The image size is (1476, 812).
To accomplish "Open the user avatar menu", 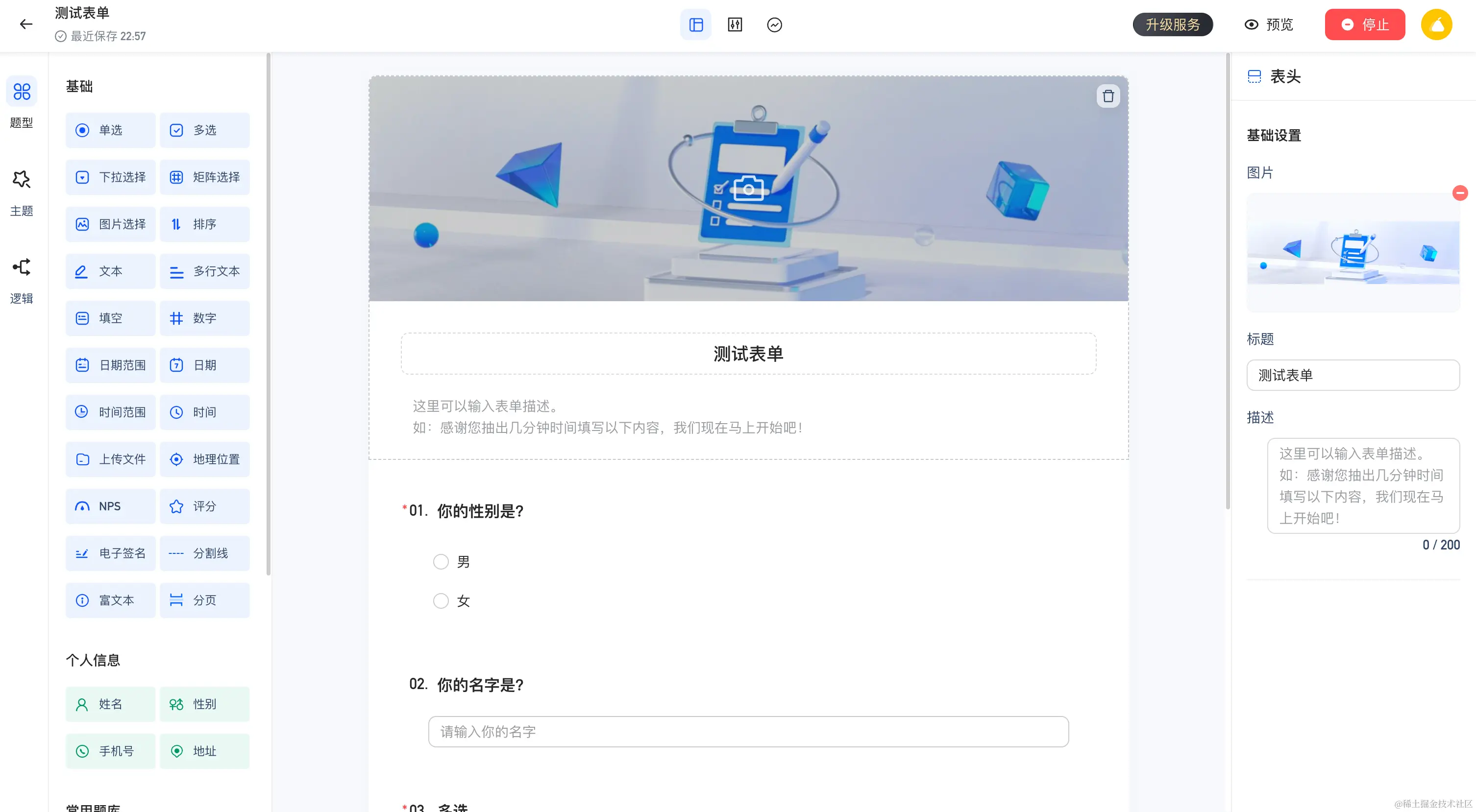I will point(1436,24).
